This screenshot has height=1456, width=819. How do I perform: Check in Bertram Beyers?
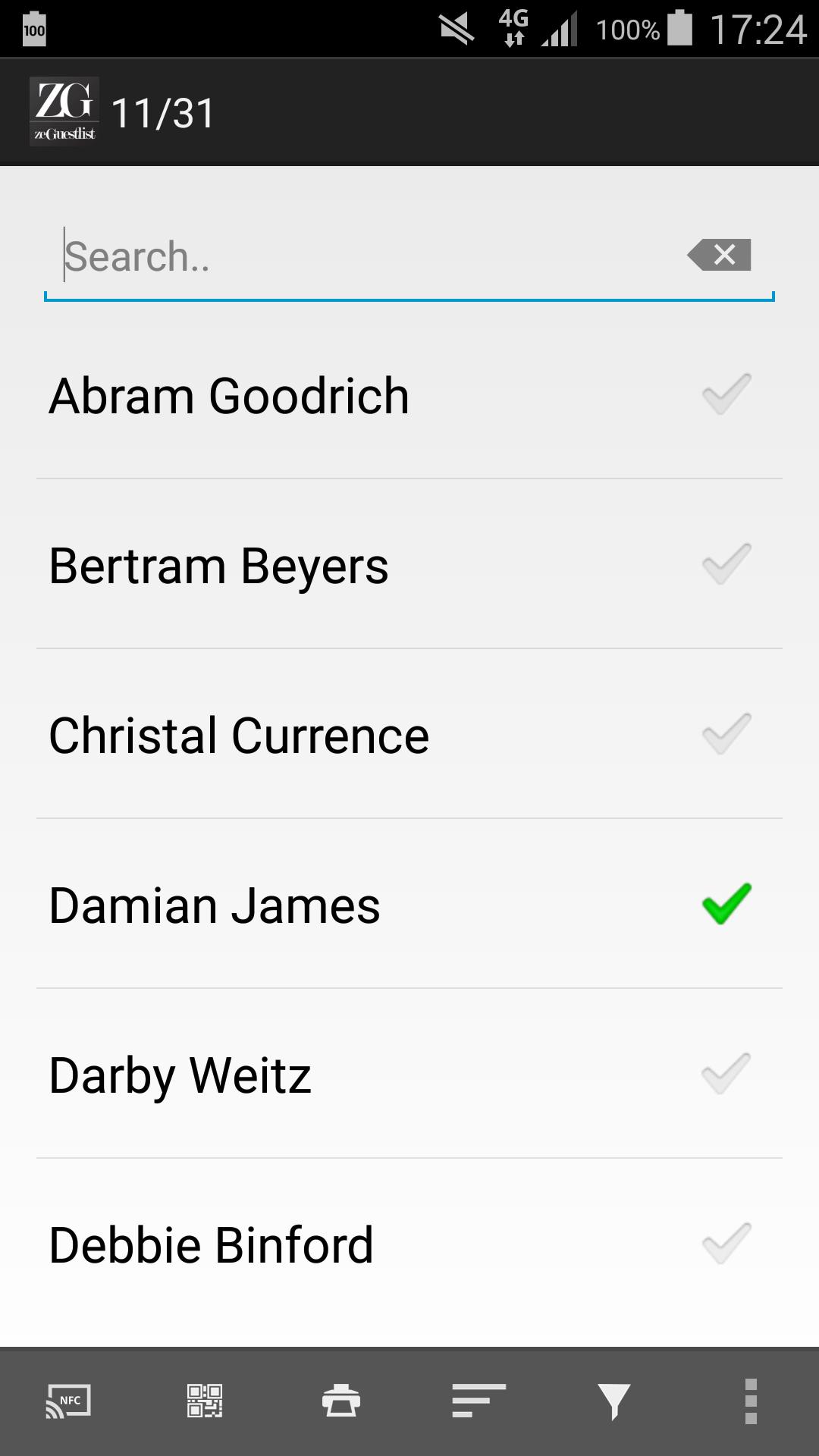click(x=726, y=565)
